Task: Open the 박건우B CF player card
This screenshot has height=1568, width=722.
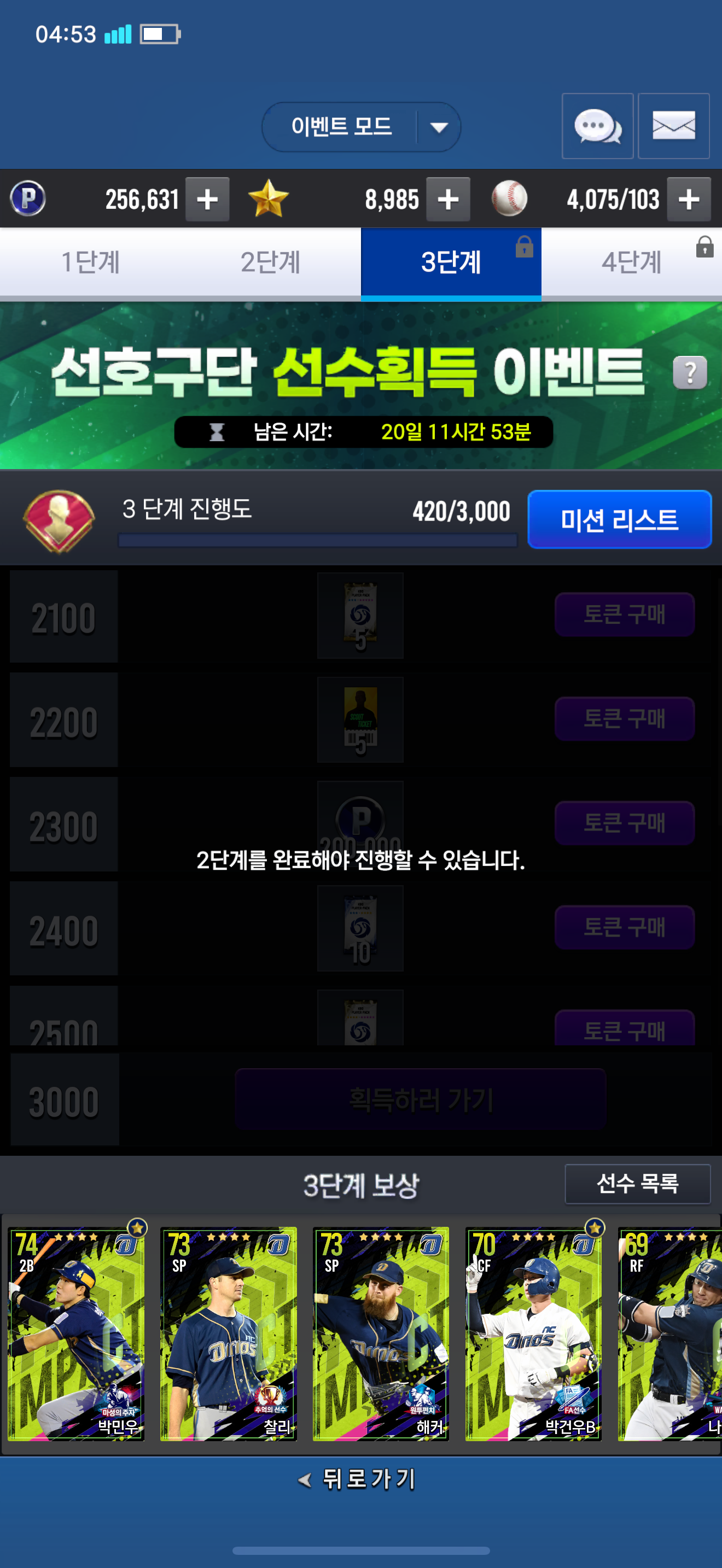Action: [533, 1333]
